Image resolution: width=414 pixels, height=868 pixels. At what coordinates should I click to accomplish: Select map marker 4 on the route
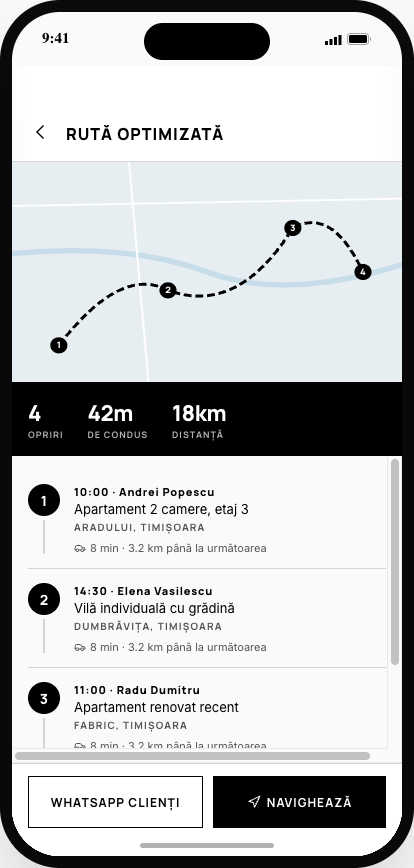point(363,272)
